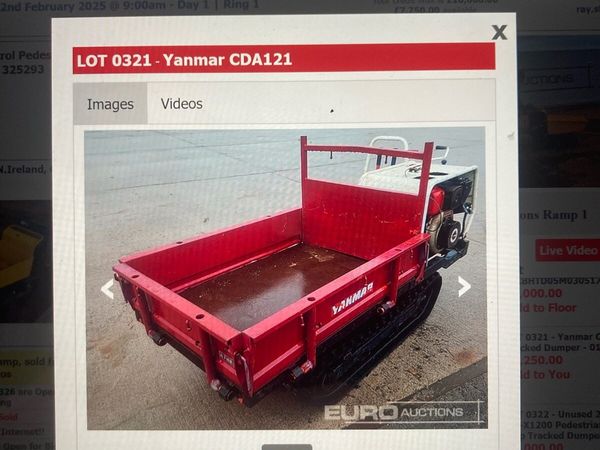Image resolution: width=600 pixels, height=450 pixels.
Task: Open the Live Video button
Action: [x=567, y=250]
